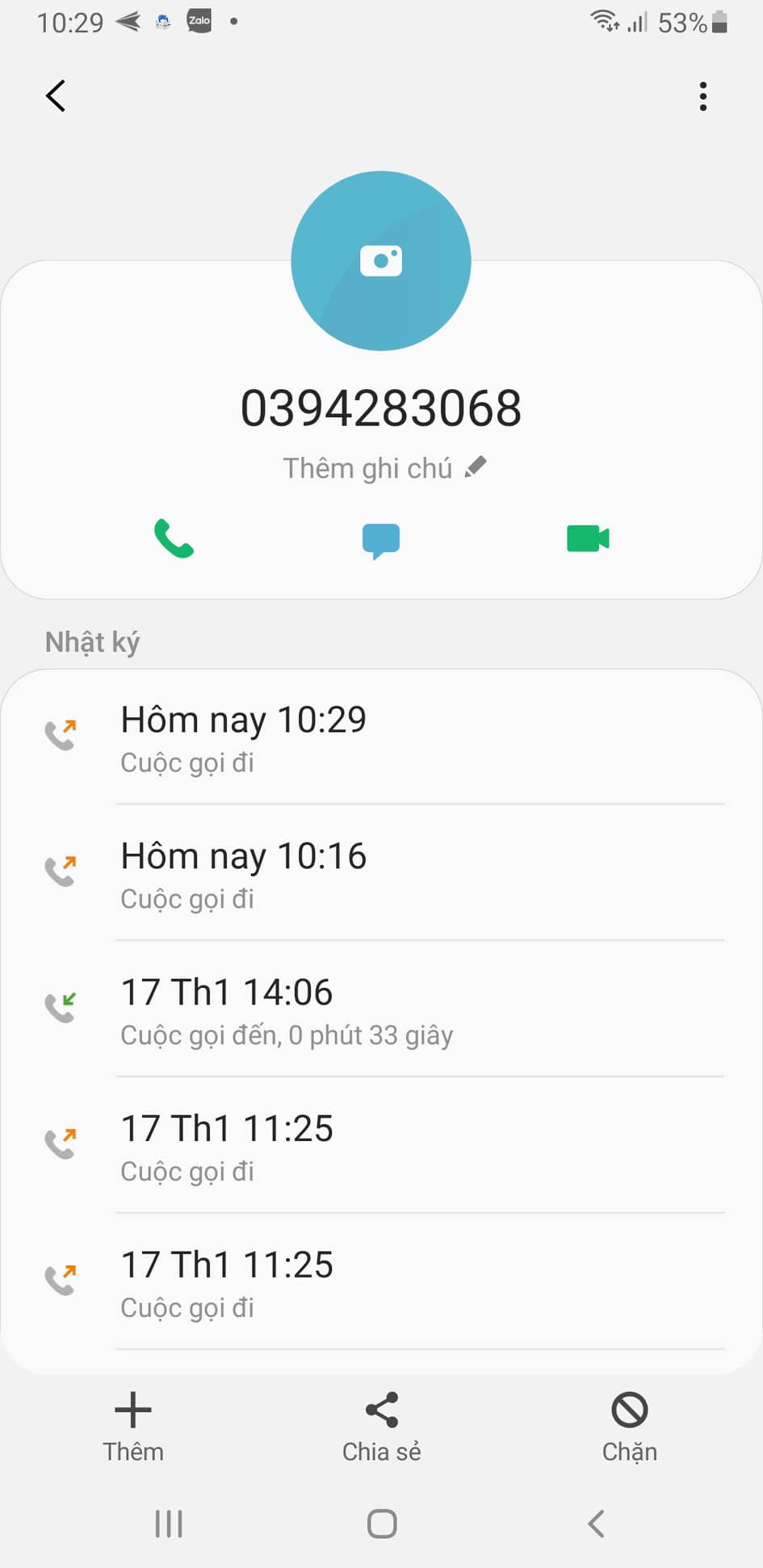Share this number via Chia sẻ

click(x=382, y=1427)
